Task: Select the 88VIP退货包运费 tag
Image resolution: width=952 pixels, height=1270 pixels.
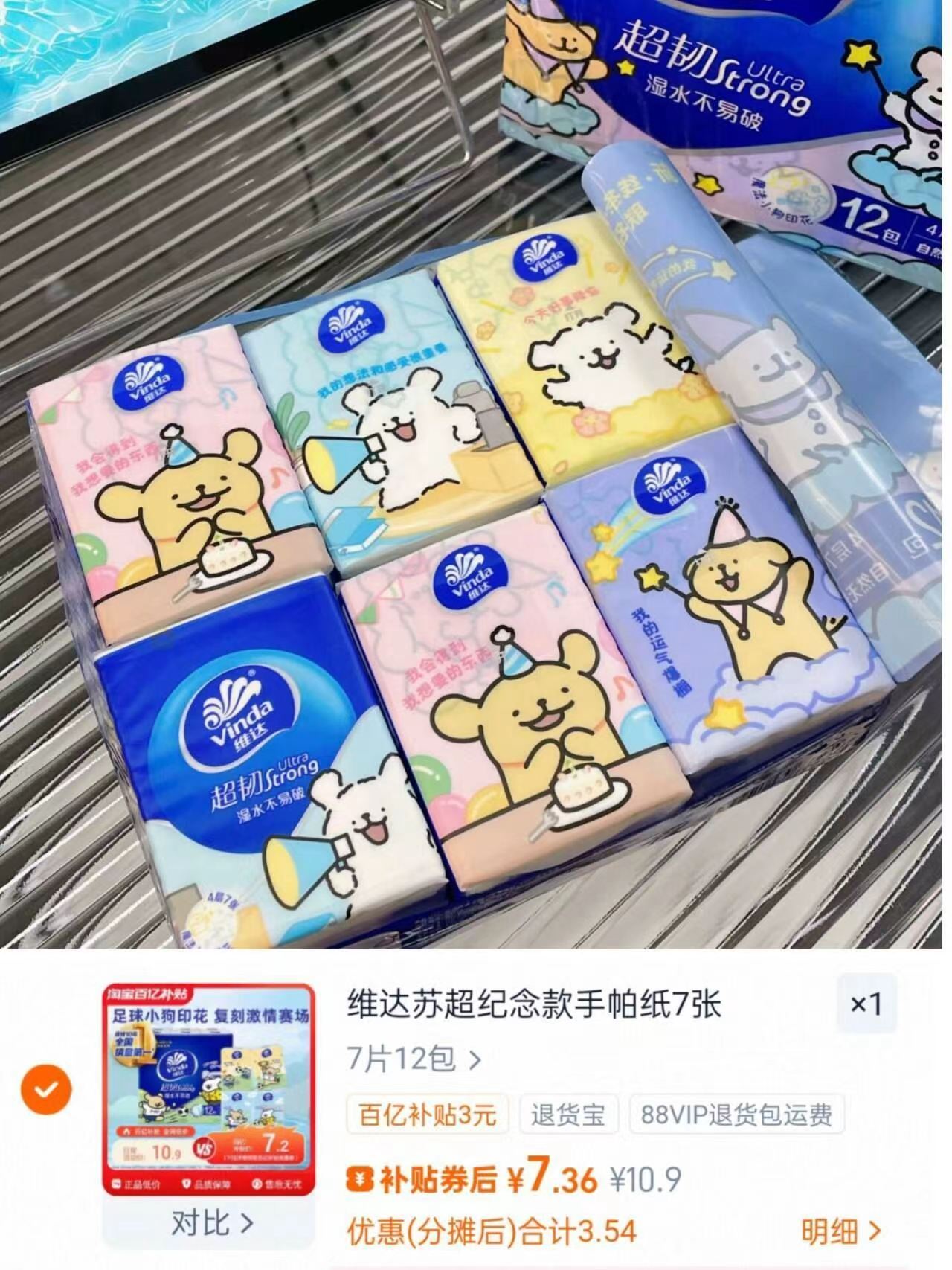Action: coord(735,1112)
